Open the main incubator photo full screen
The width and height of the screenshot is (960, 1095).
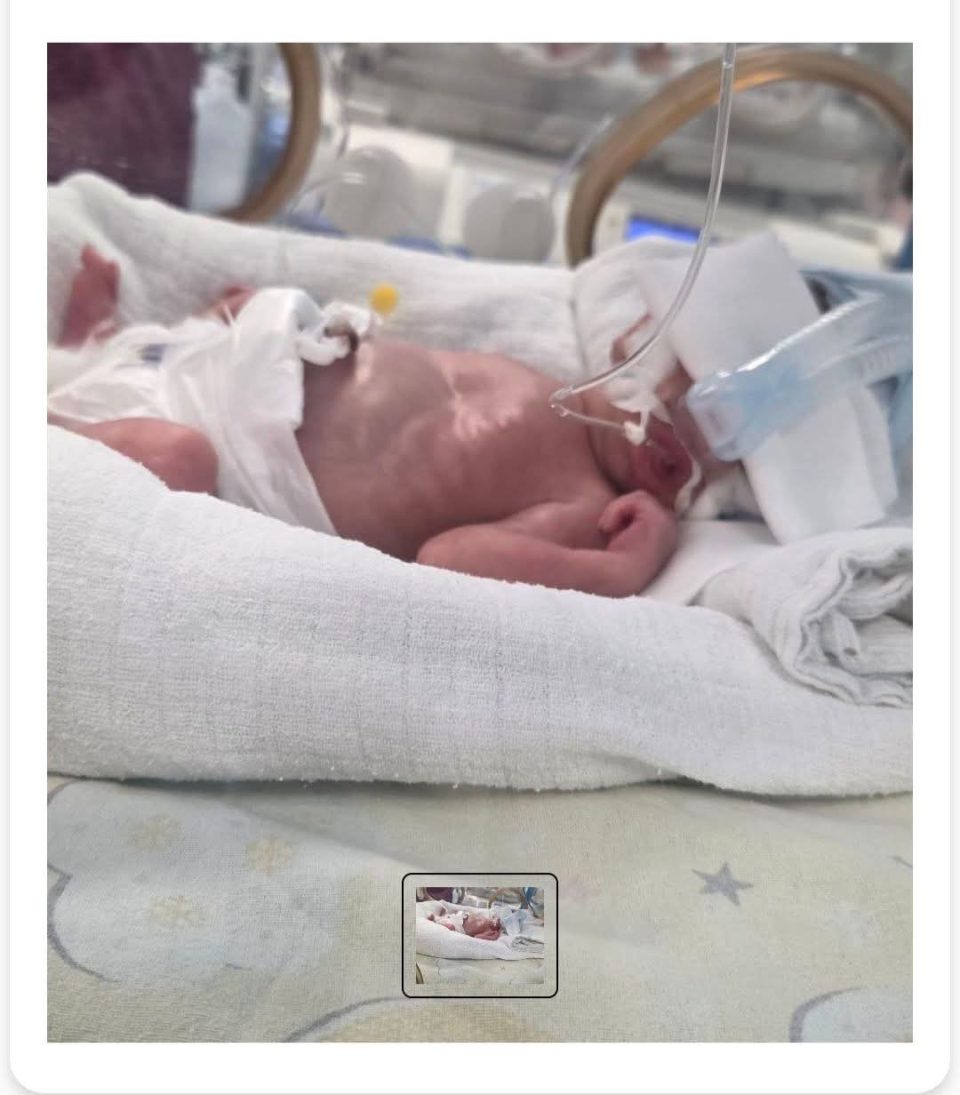click(x=480, y=450)
